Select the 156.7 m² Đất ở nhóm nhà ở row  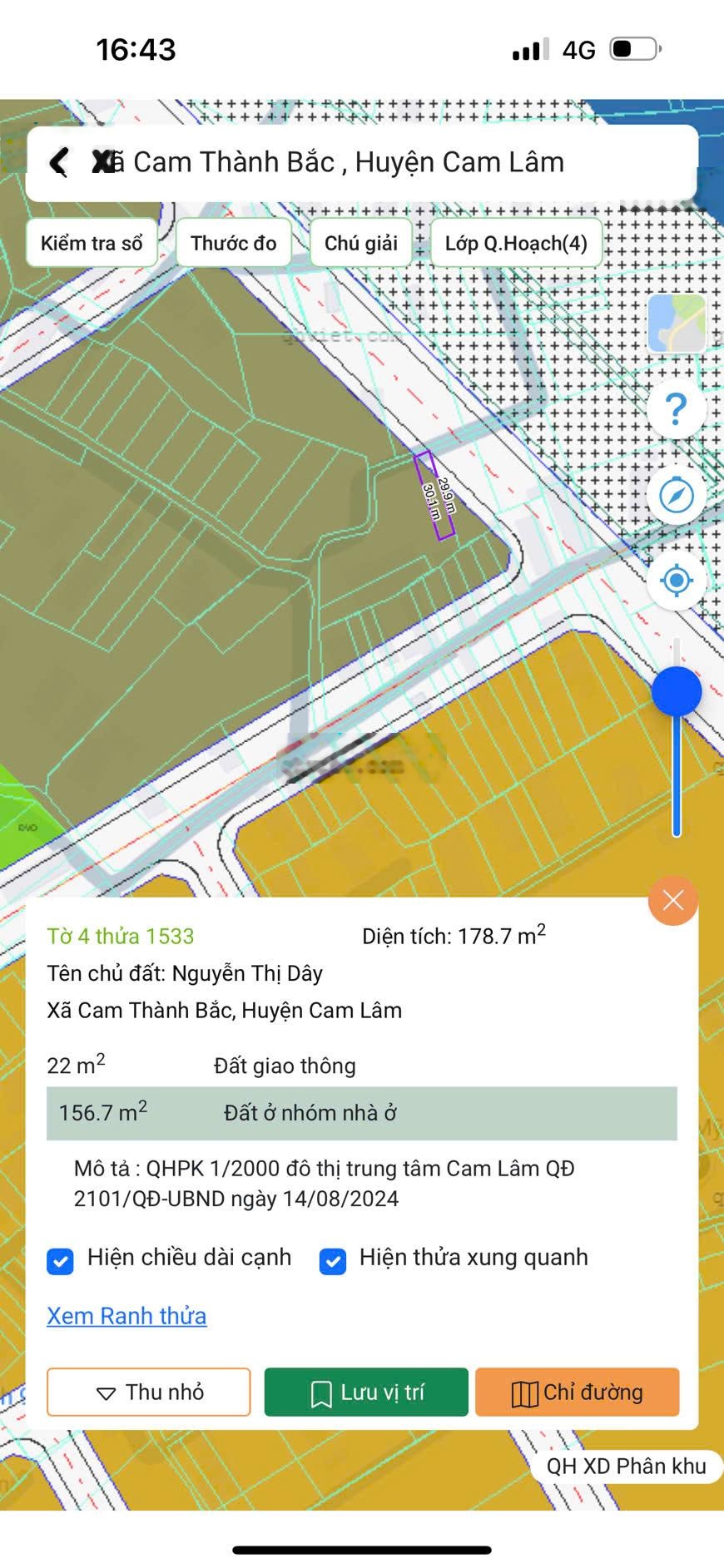(x=361, y=1113)
